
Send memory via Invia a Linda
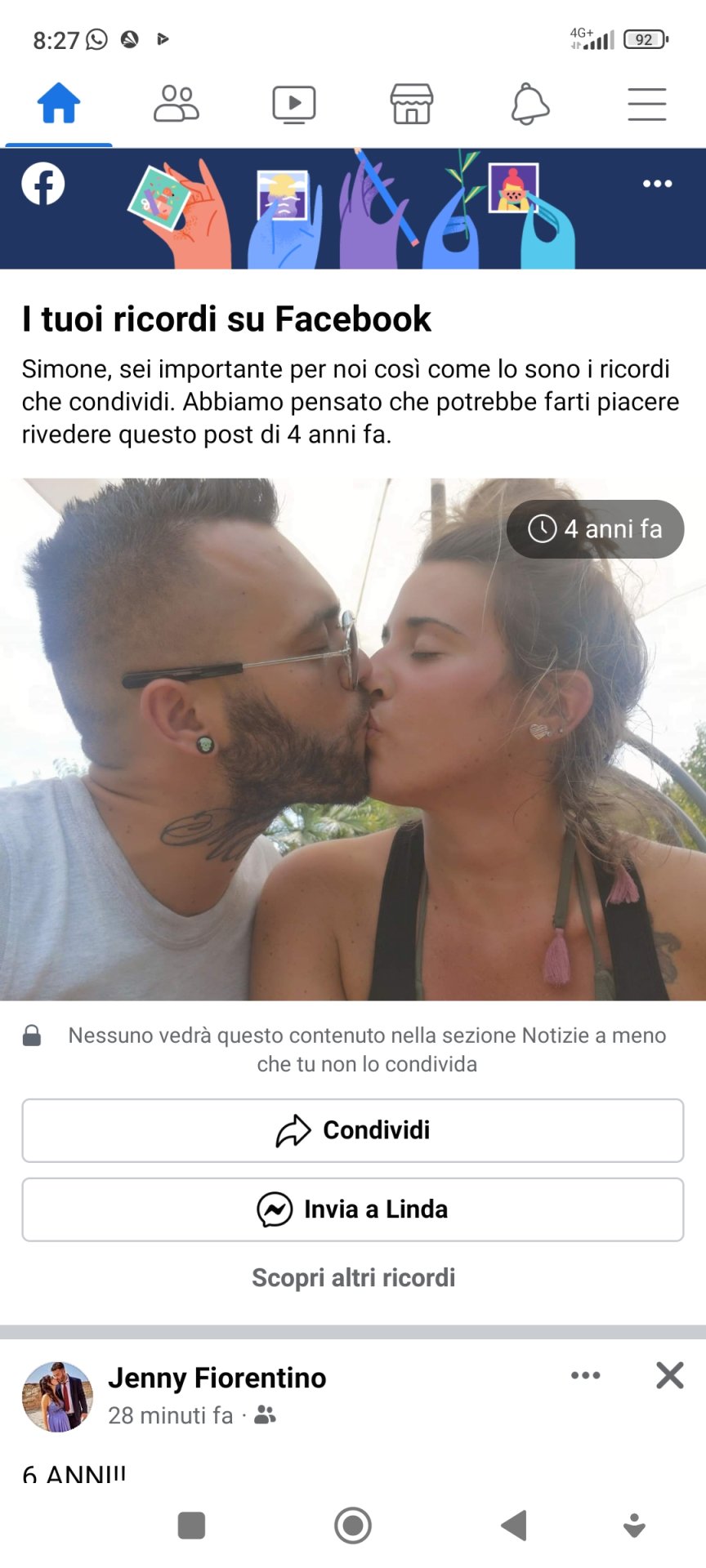pos(353,1209)
